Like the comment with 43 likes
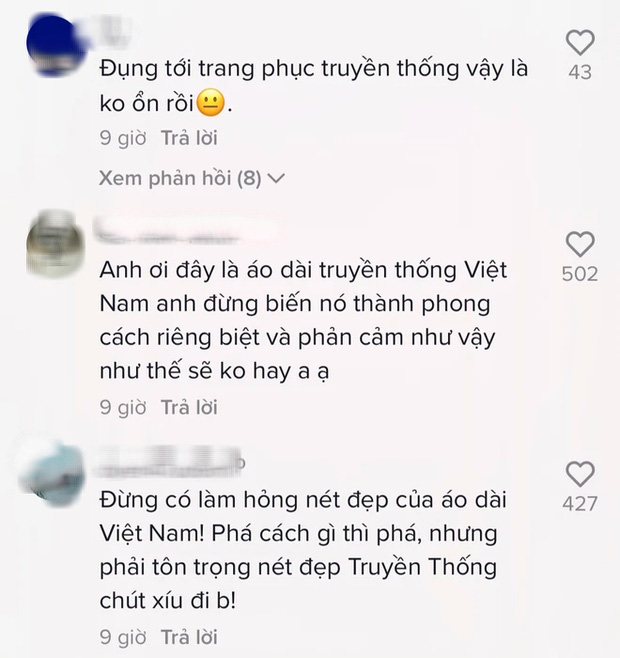620x658 pixels. 580,42
